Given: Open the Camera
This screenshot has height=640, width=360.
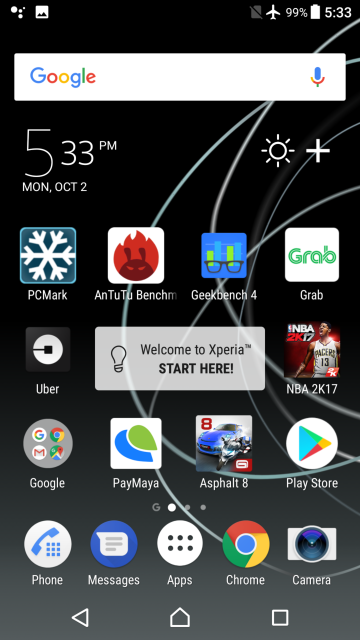Looking at the screenshot, I should [312, 544].
